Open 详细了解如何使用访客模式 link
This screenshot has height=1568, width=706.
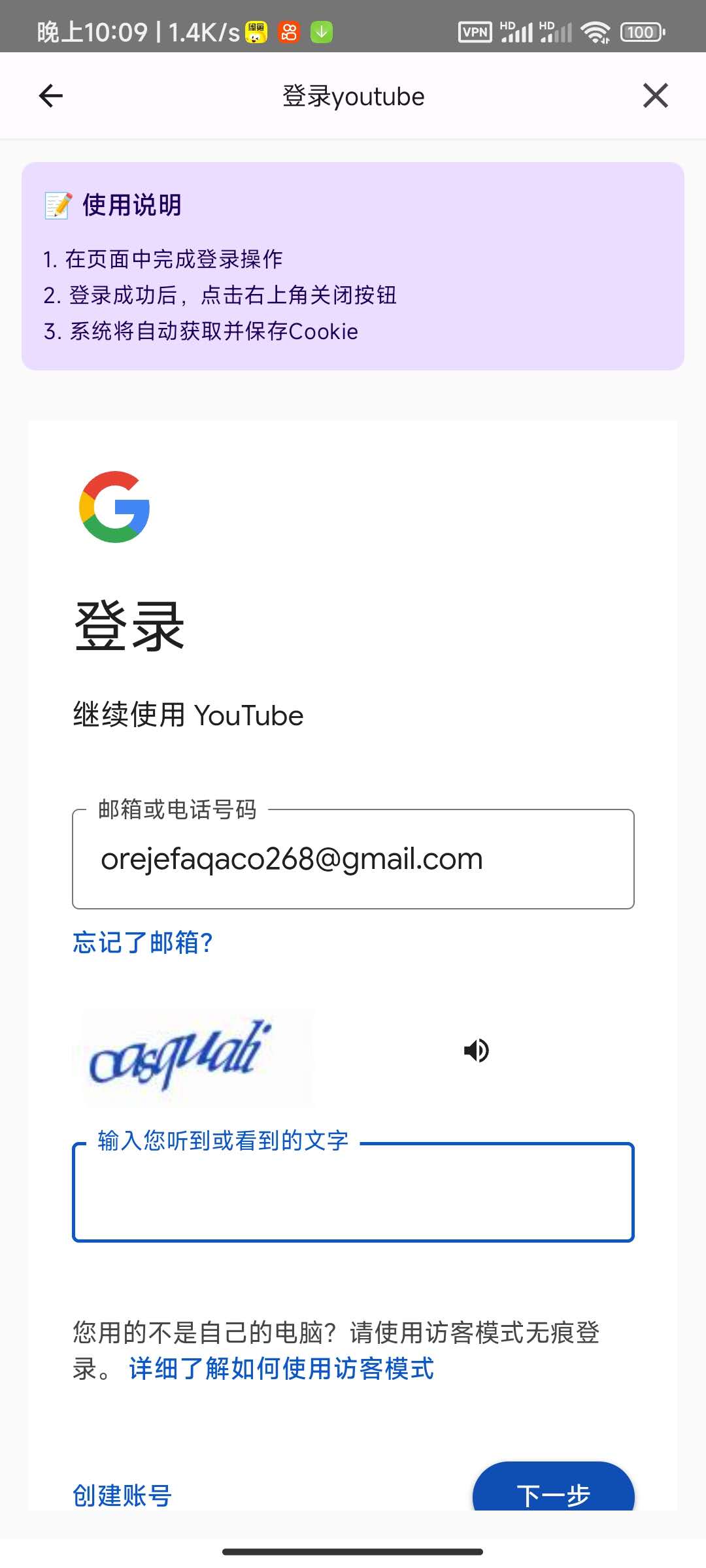281,1369
